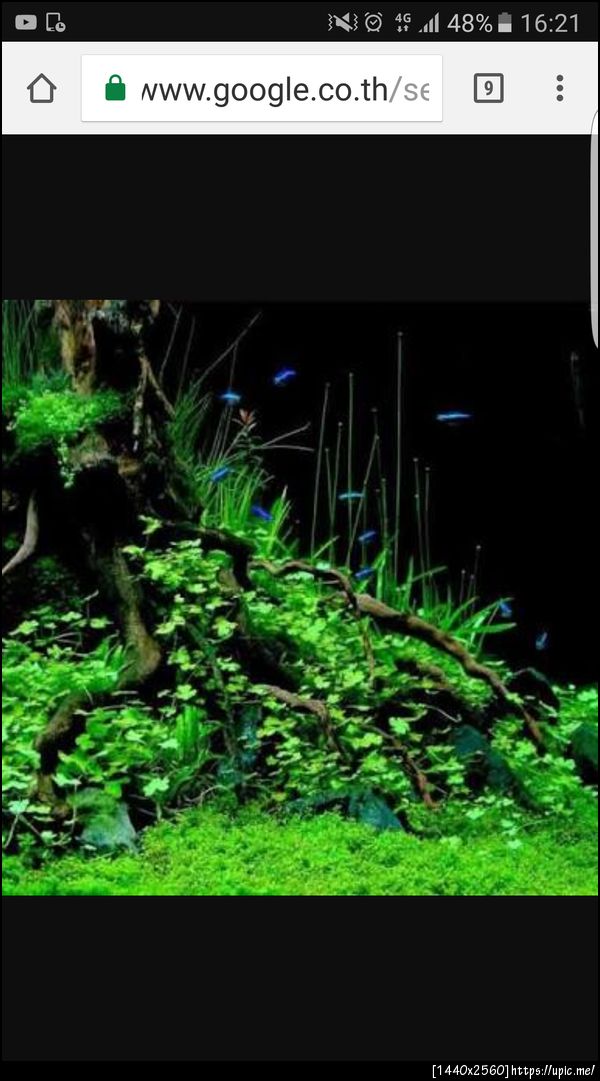This screenshot has height=1081, width=600.
Task: Go to the browser home page
Action: click(41, 89)
